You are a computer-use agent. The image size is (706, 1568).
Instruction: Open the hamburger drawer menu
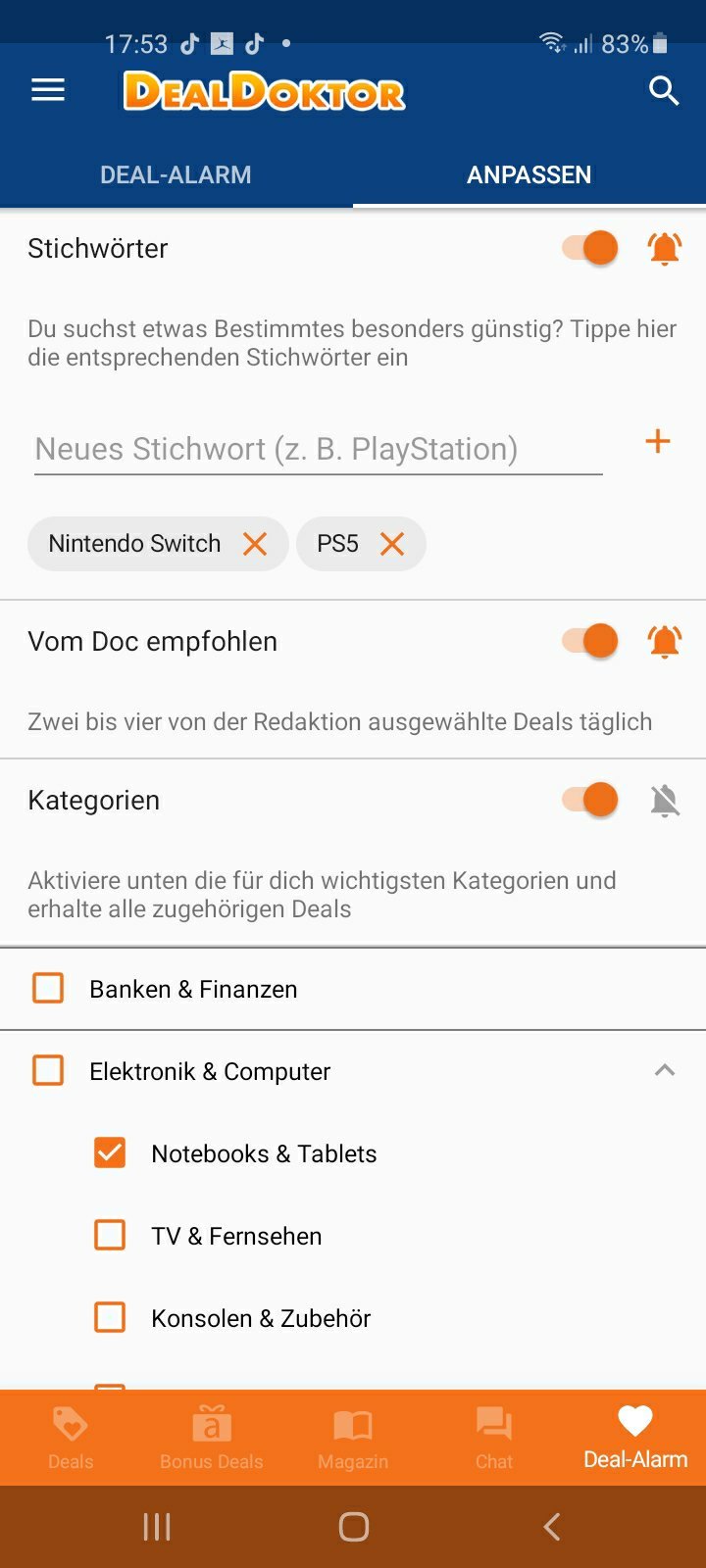click(48, 90)
